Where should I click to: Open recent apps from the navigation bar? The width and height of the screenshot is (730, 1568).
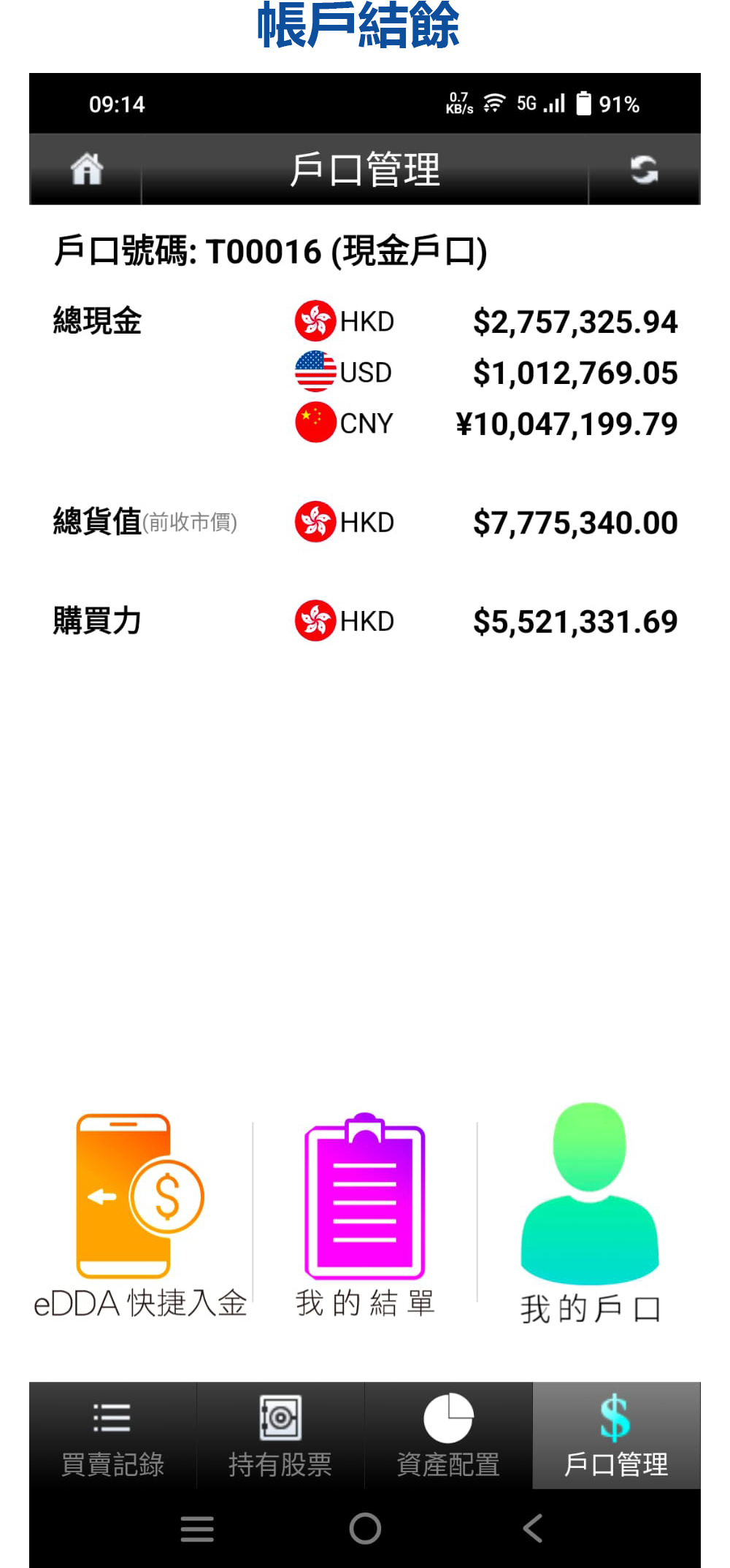(x=197, y=1529)
